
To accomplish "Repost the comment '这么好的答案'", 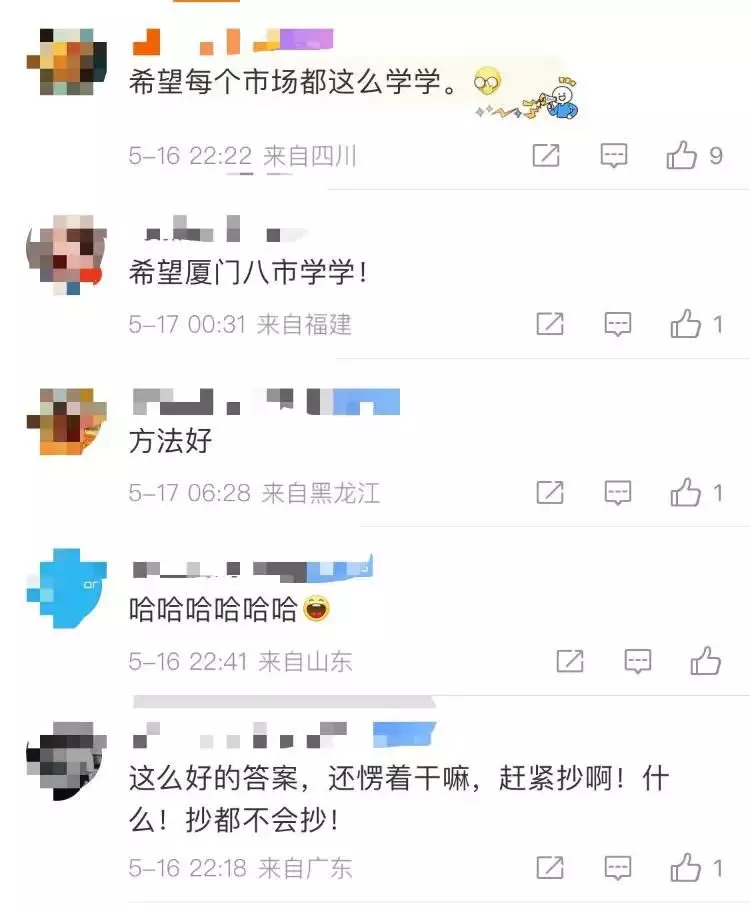I will (x=550, y=867).
